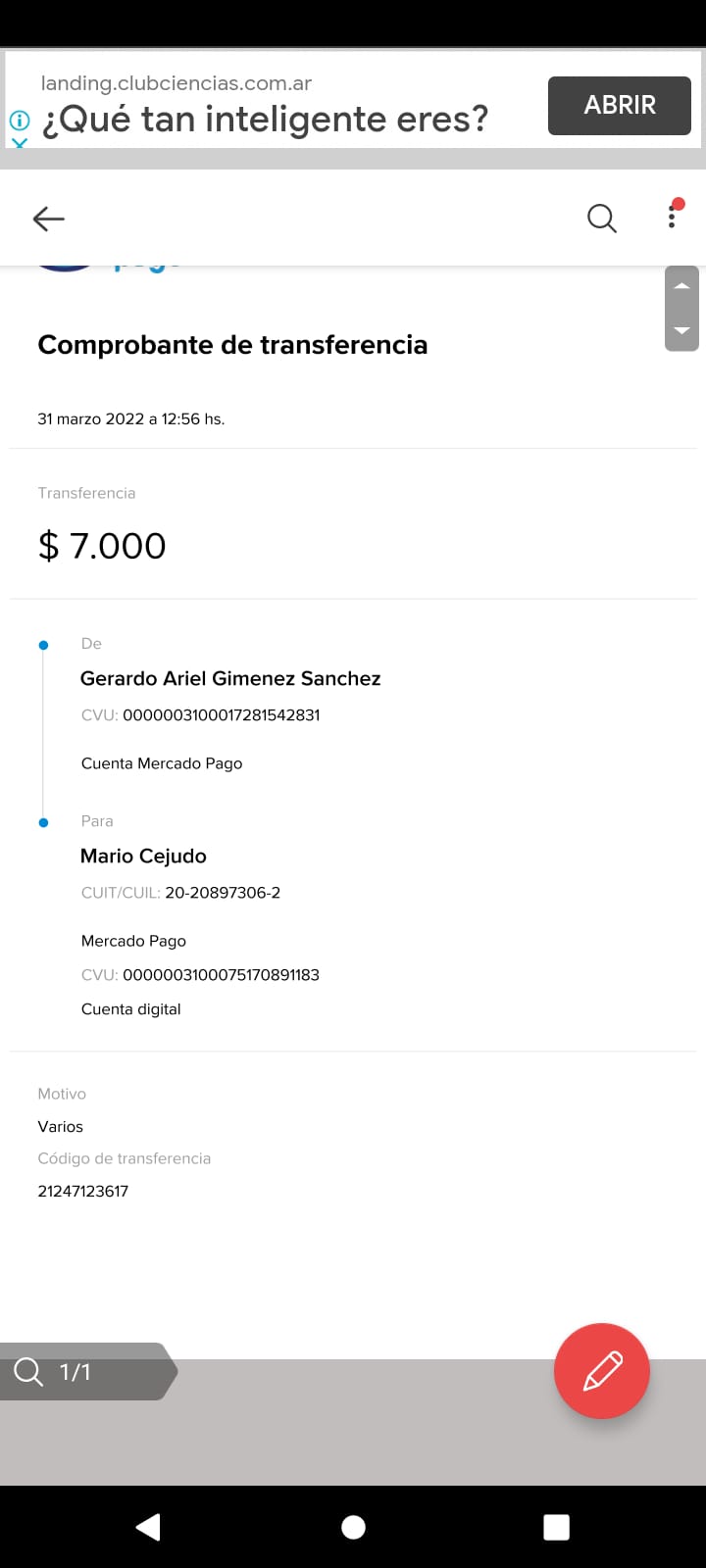Go back with the arrow icon
The width and height of the screenshot is (706, 1568).
[x=48, y=218]
